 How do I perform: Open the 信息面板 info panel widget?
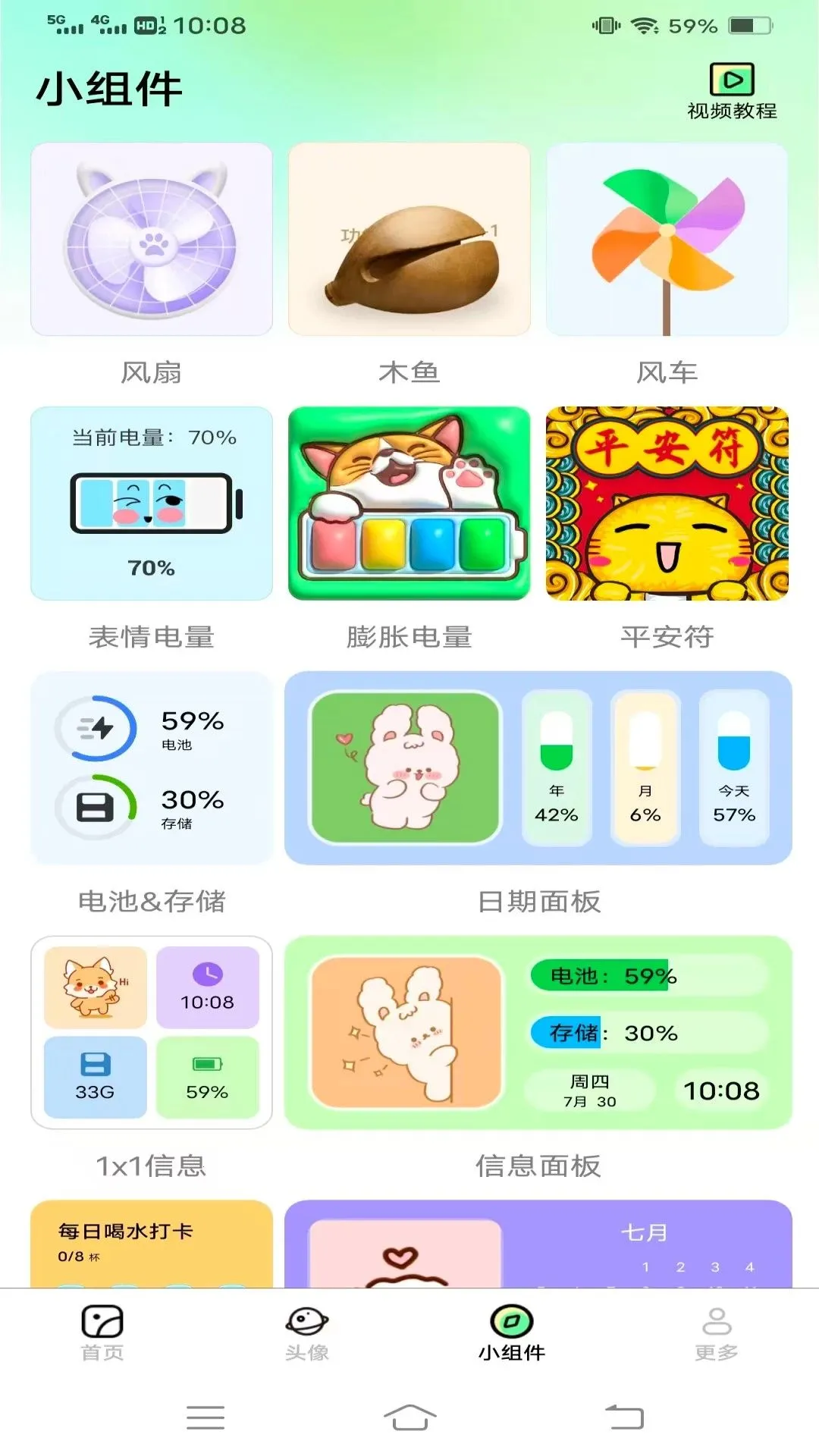pyautogui.click(x=538, y=1032)
